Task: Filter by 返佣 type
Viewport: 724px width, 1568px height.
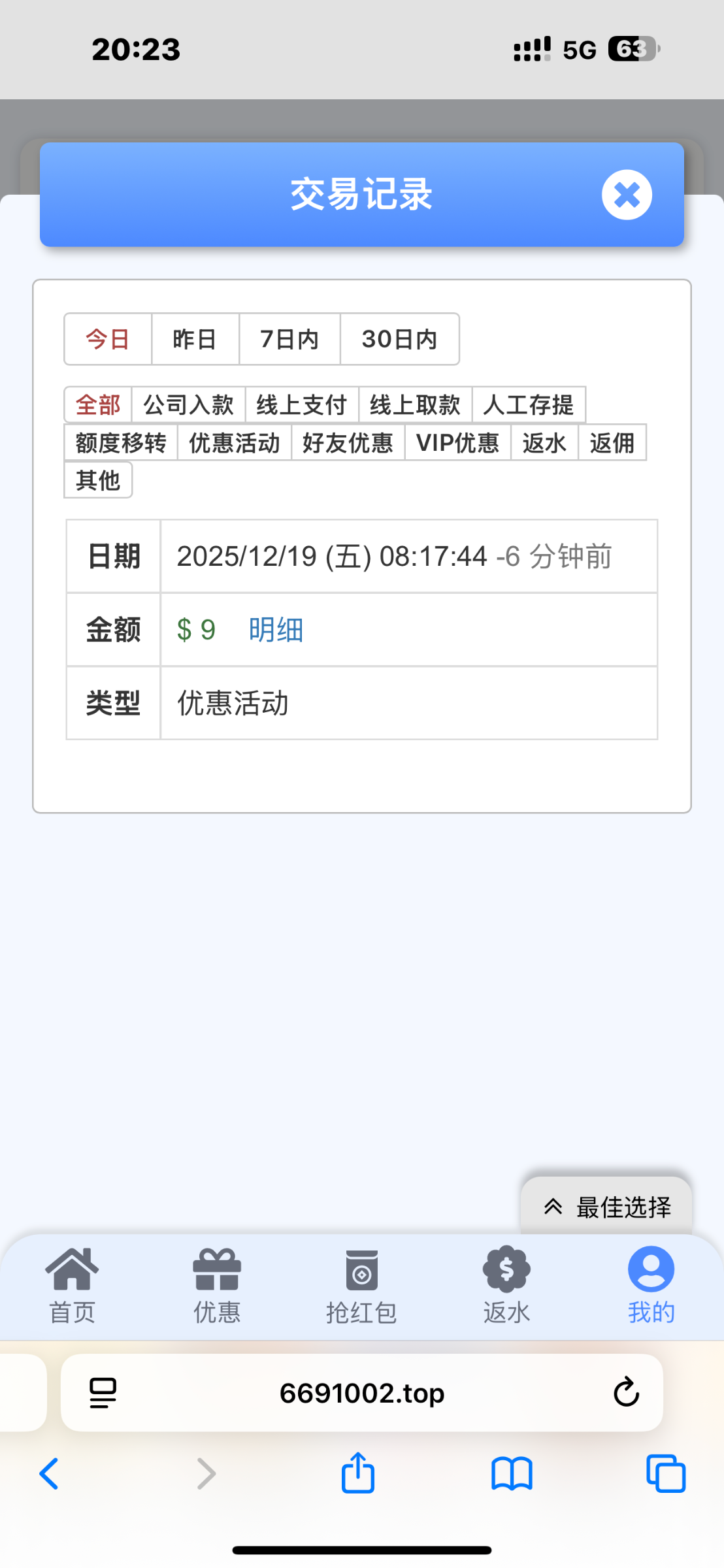Action: (x=612, y=443)
